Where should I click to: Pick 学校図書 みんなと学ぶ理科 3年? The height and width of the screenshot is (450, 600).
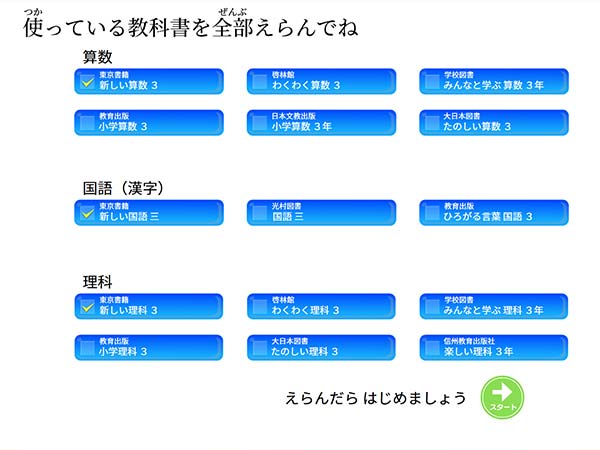(x=493, y=306)
